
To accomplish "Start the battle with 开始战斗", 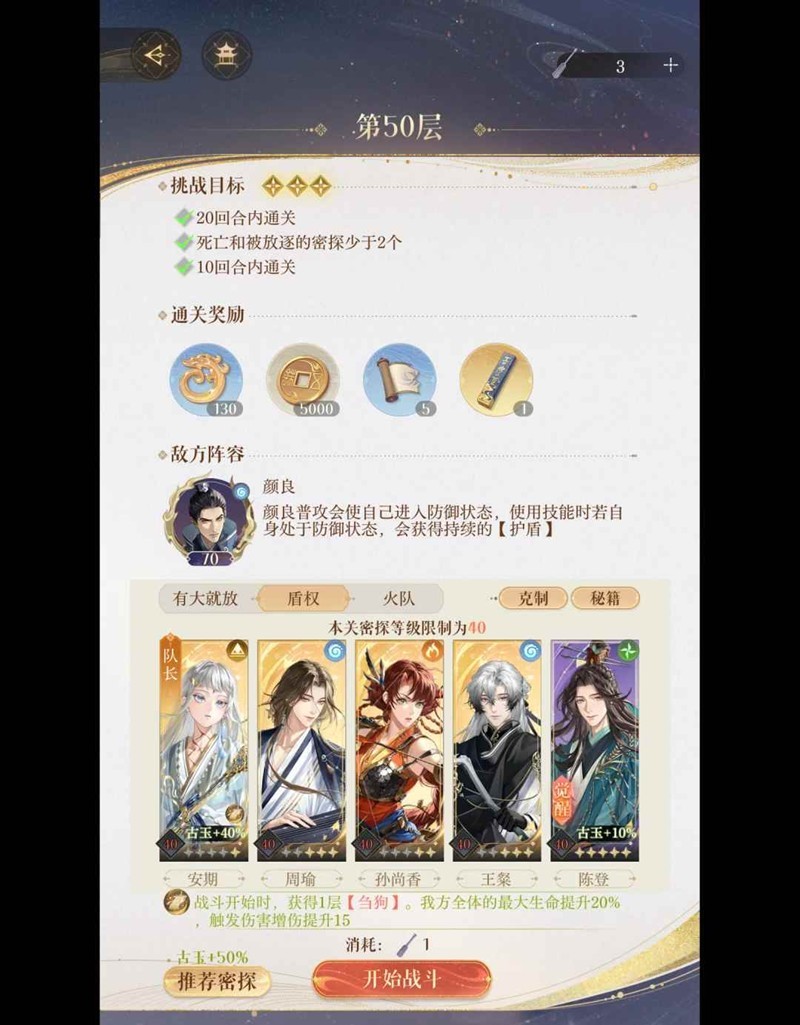I will click(x=401, y=979).
